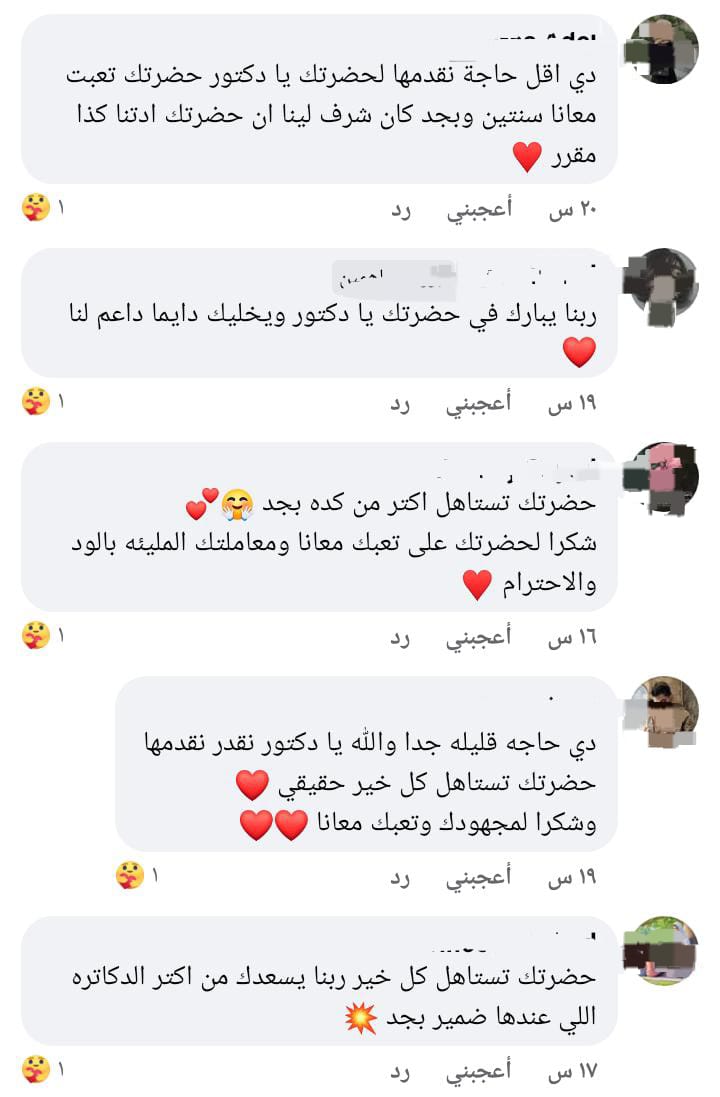Viewport: 720px width, 1097px height.
Task: Reply to the comment "حضرتك تستاهل كل خير ربنا يسعدك"
Action: click(x=400, y=1071)
